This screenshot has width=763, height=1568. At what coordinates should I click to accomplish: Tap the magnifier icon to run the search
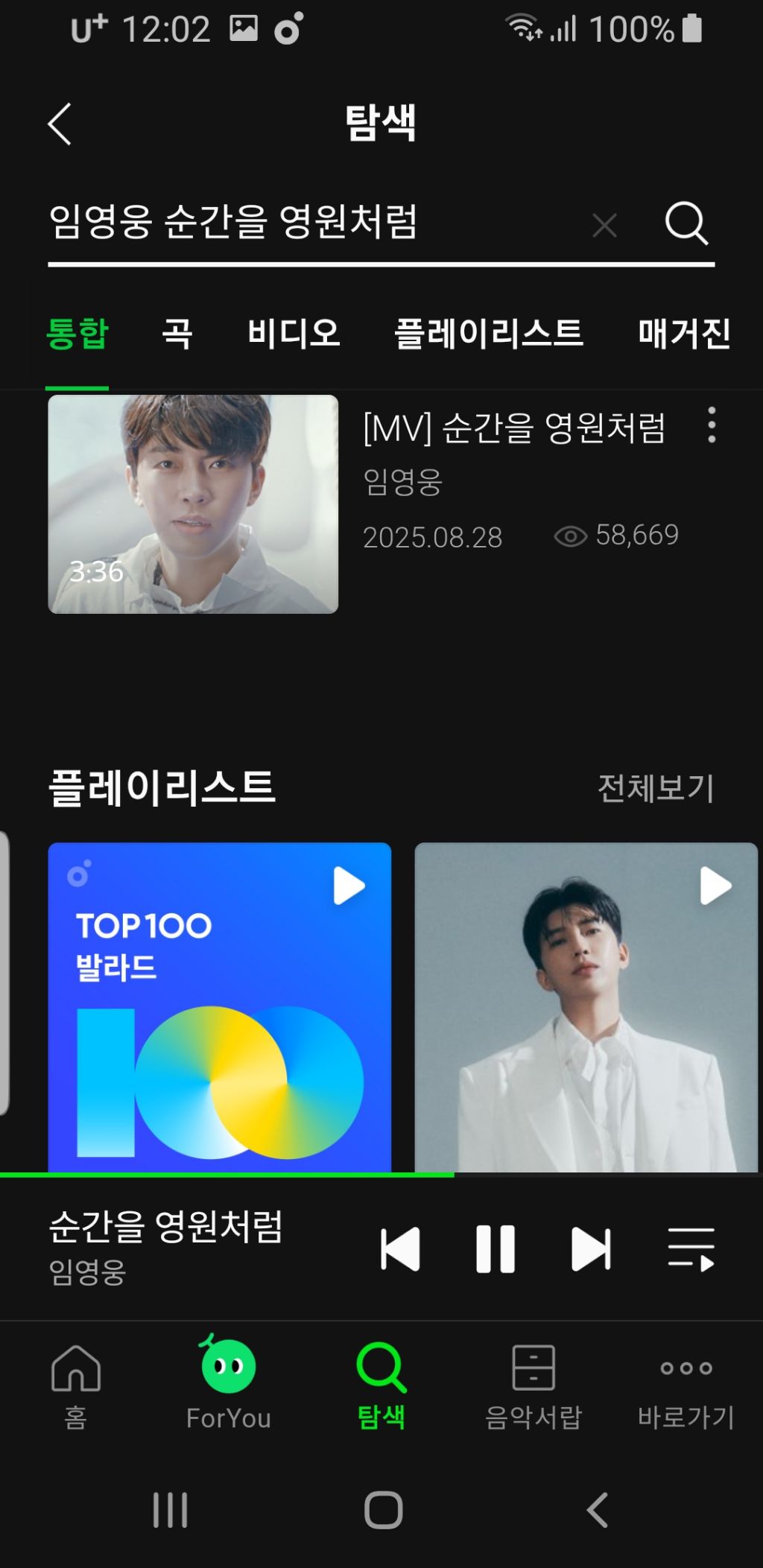[x=686, y=223]
